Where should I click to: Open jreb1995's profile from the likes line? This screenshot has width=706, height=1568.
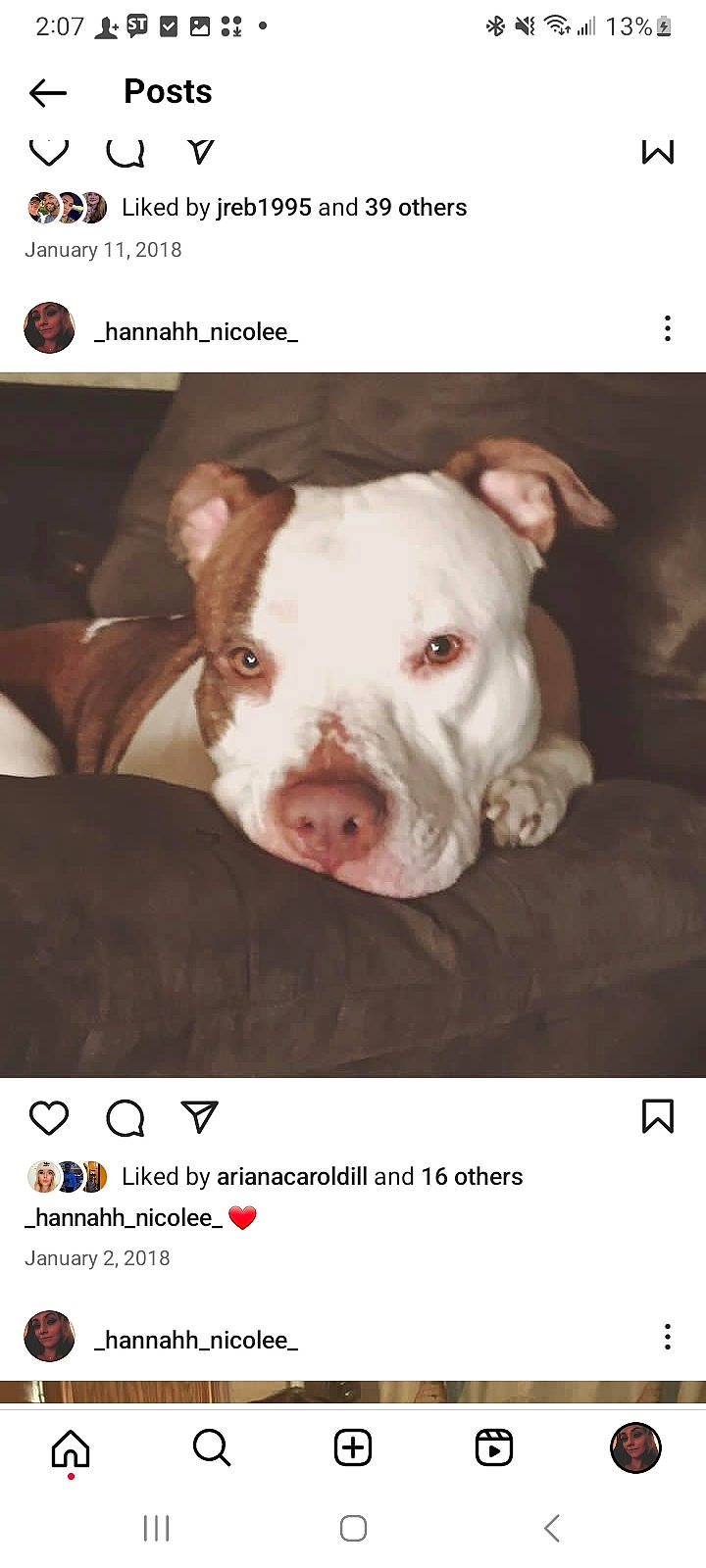click(264, 208)
